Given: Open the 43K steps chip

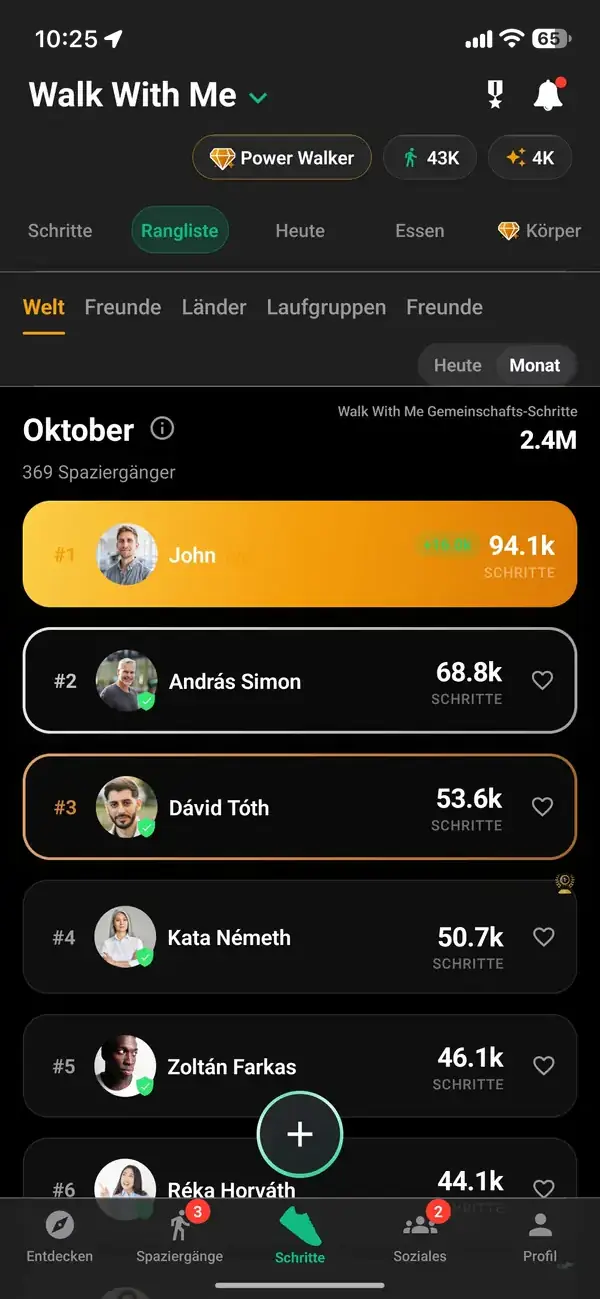Looking at the screenshot, I should 430,158.
